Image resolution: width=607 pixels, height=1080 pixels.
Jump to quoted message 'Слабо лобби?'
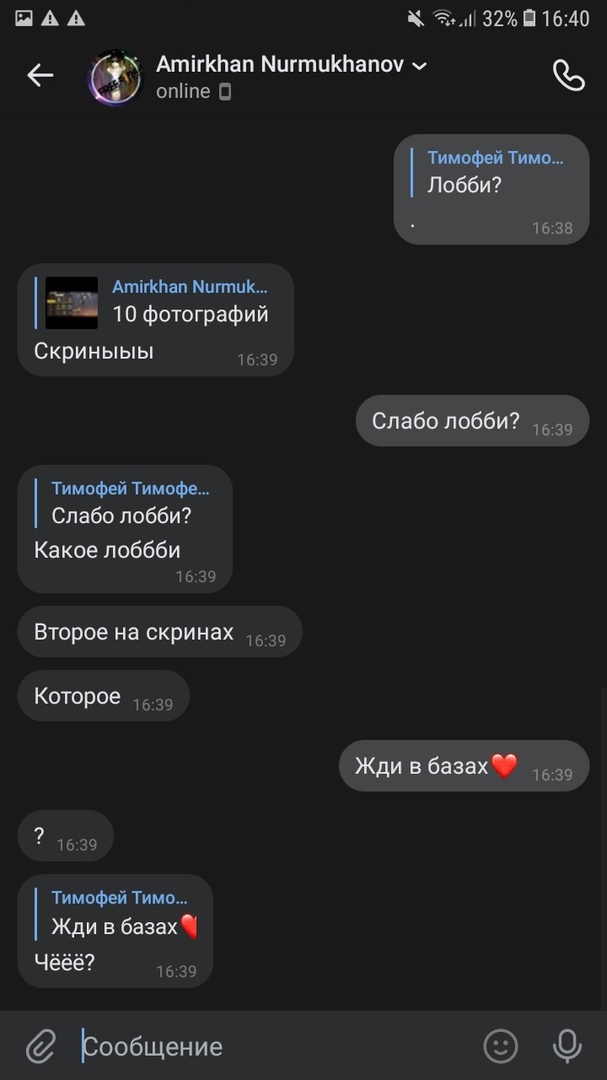pyautogui.click(x=125, y=503)
